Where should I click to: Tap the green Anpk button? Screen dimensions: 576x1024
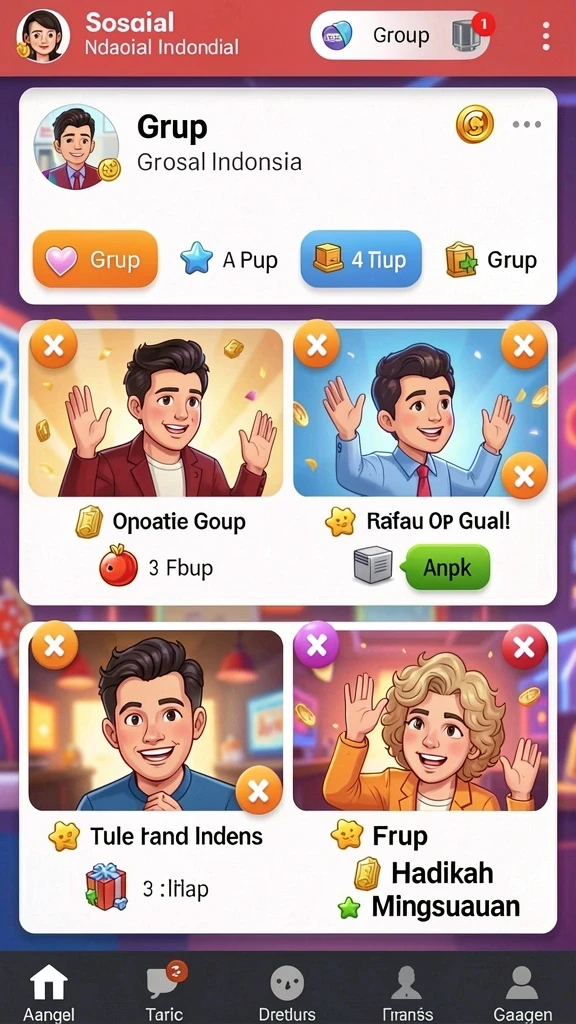447,568
